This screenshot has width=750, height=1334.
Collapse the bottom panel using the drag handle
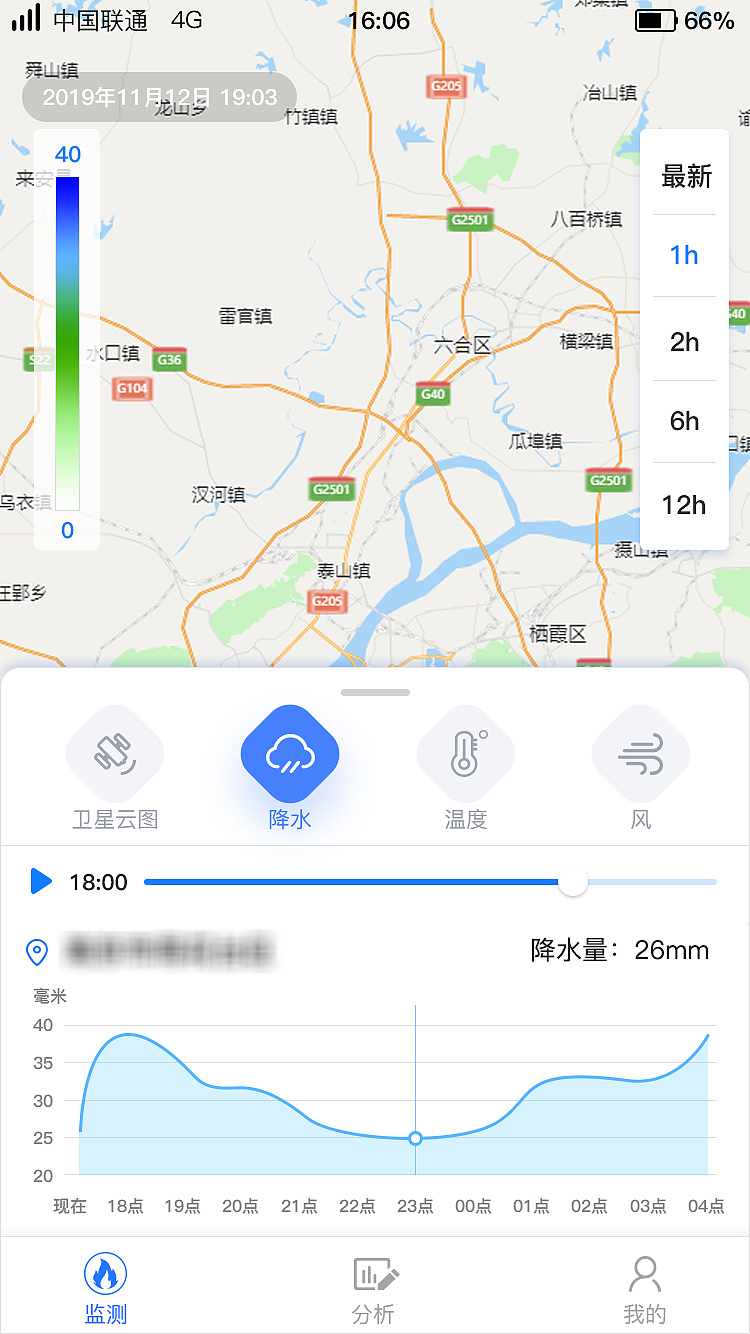[x=375, y=691]
